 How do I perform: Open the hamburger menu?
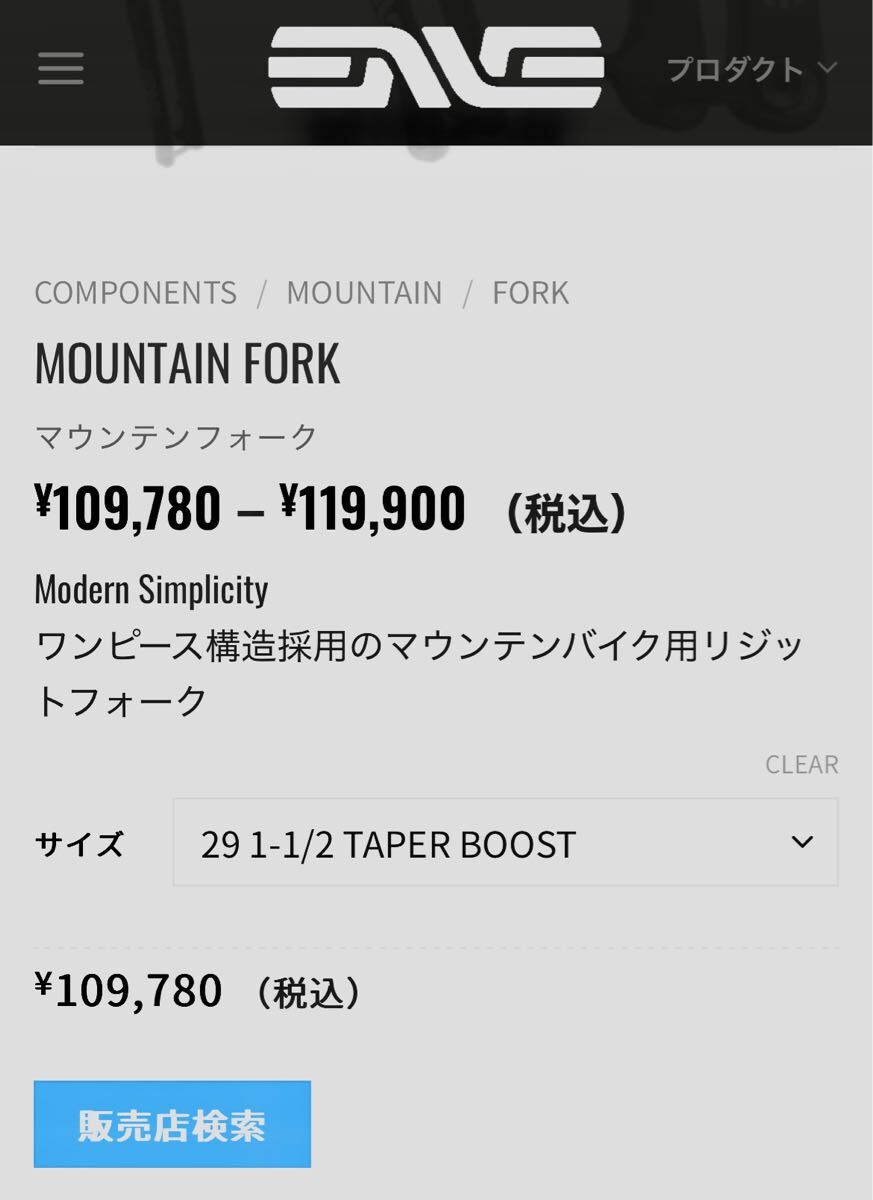(x=61, y=68)
